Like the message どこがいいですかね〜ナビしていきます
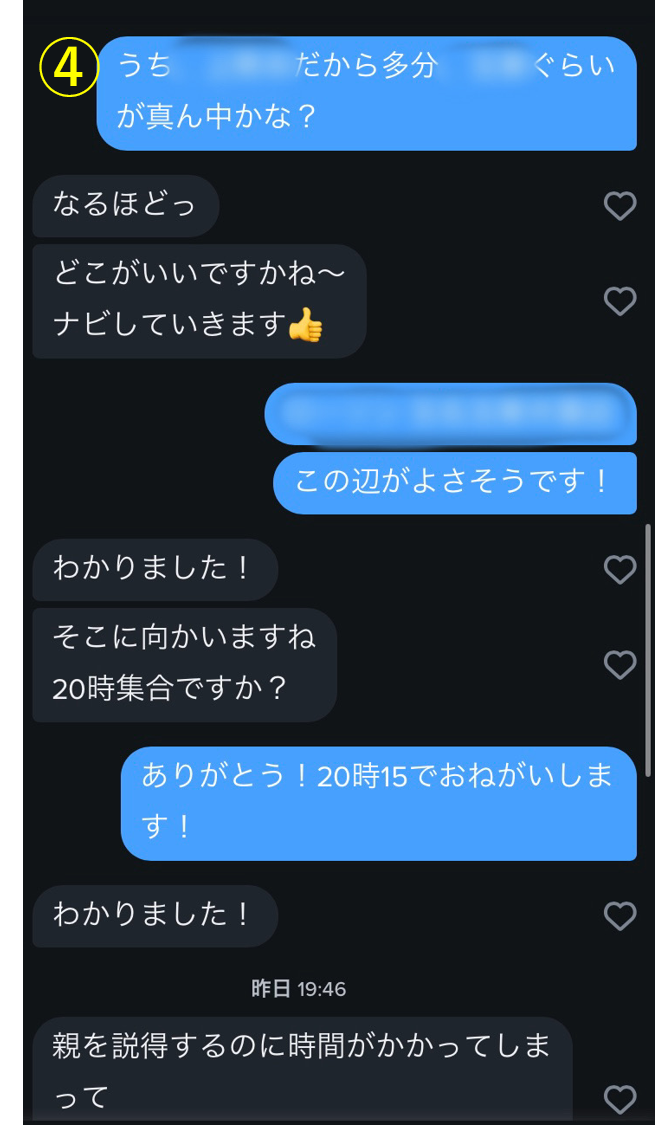 pyautogui.click(x=620, y=301)
